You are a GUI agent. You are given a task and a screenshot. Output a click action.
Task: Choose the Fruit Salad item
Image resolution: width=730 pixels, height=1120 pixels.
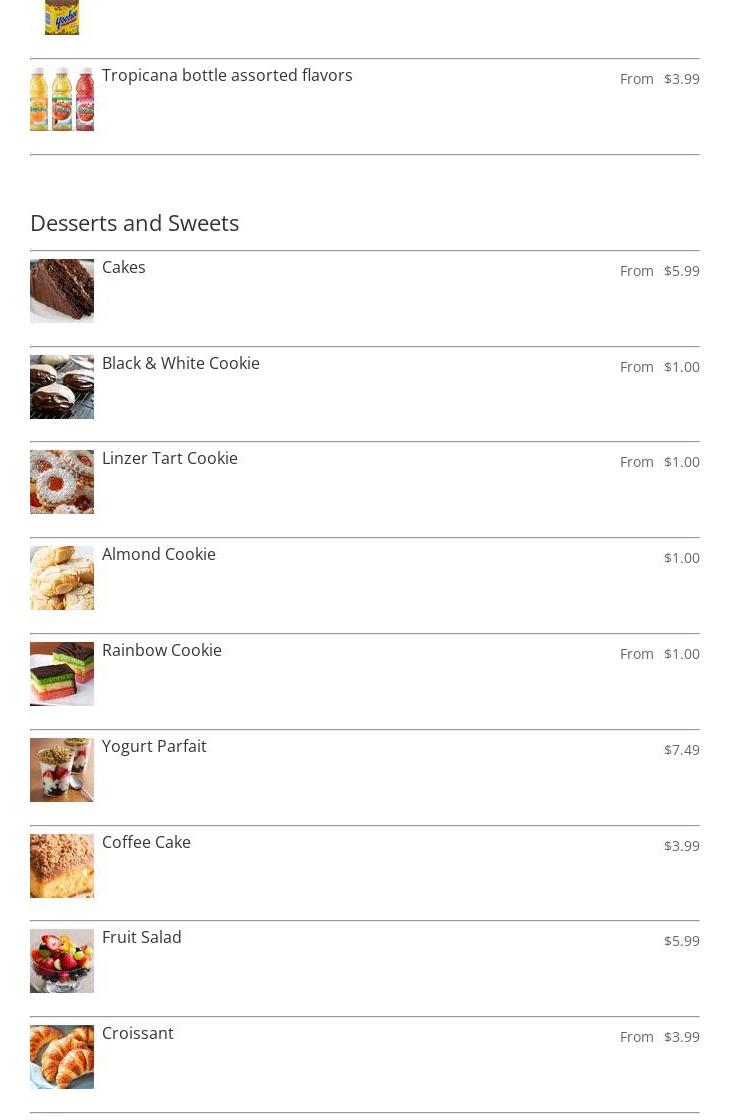(142, 938)
